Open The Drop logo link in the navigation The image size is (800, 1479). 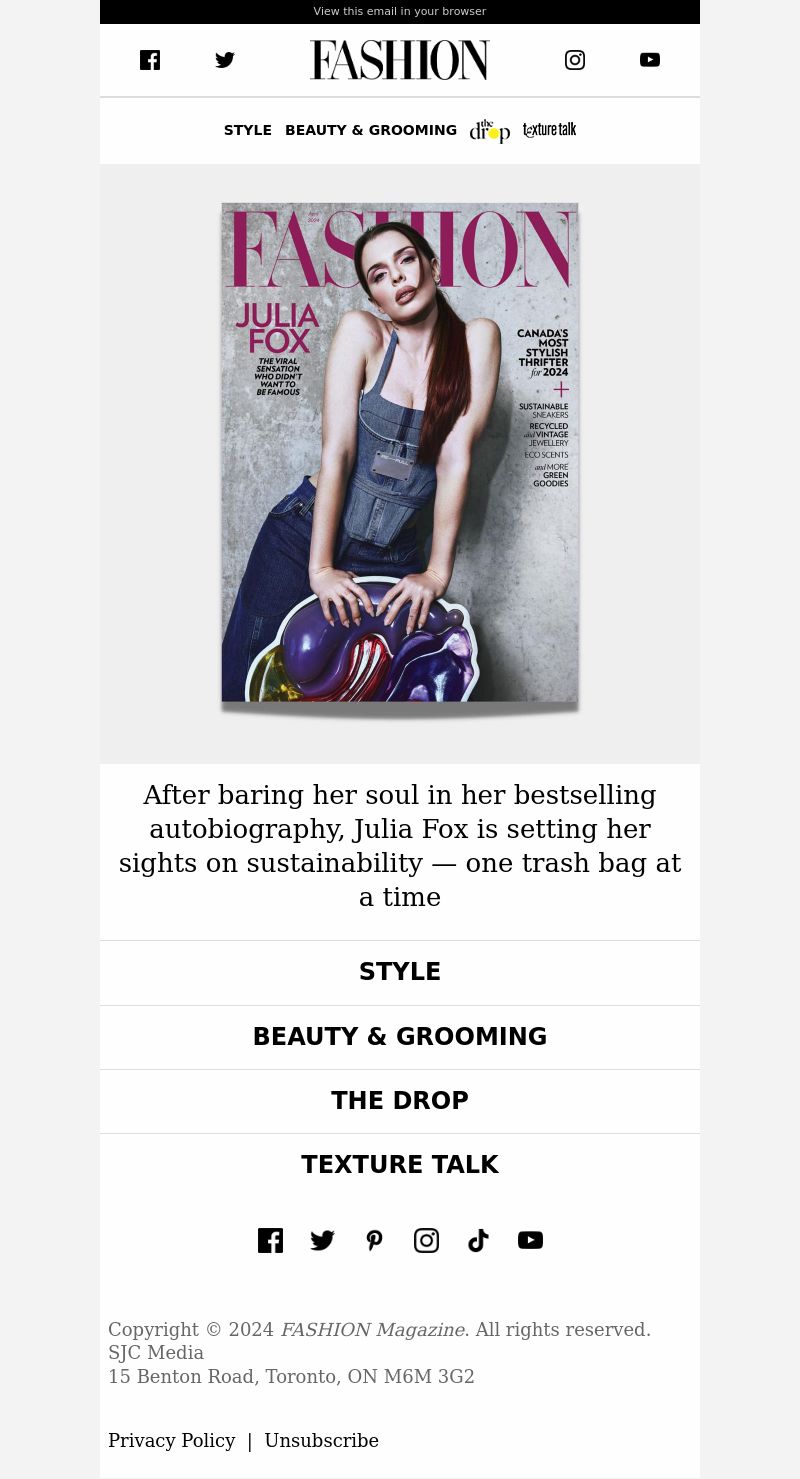point(490,131)
